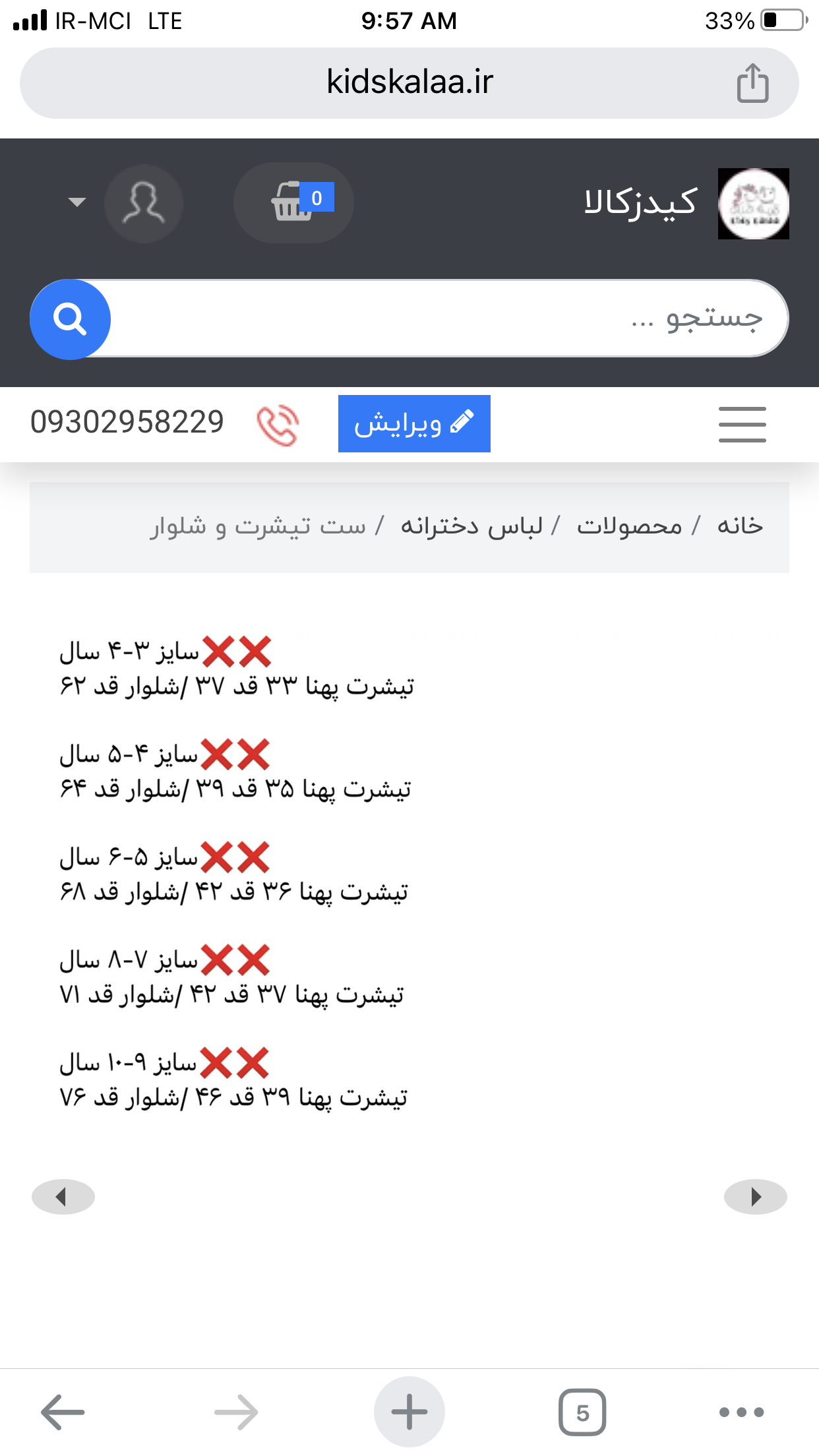
Task: Open the tab switcher showing 5 tabs
Action: click(582, 1412)
